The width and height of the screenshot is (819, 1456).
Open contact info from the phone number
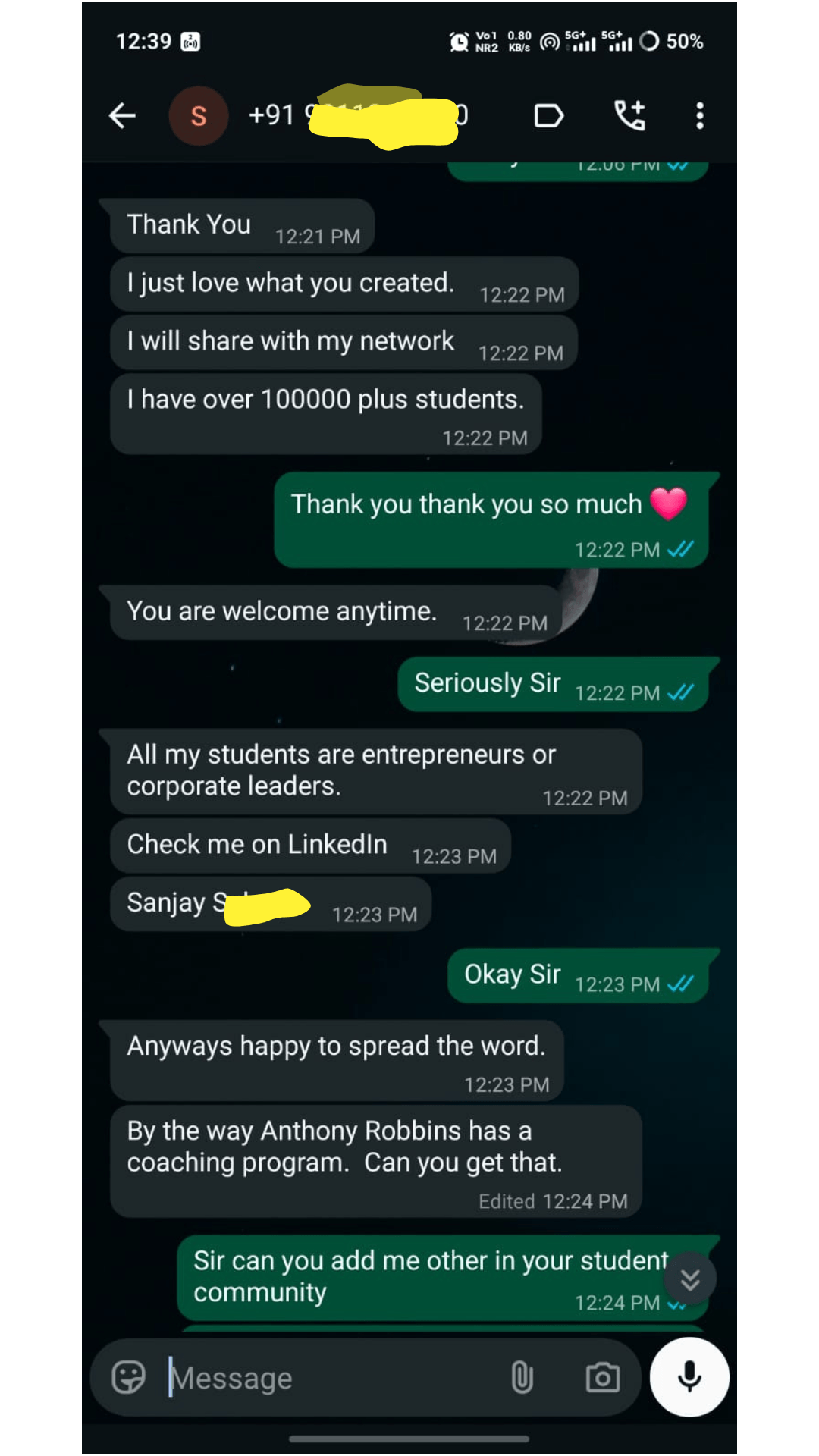pos(358,116)
